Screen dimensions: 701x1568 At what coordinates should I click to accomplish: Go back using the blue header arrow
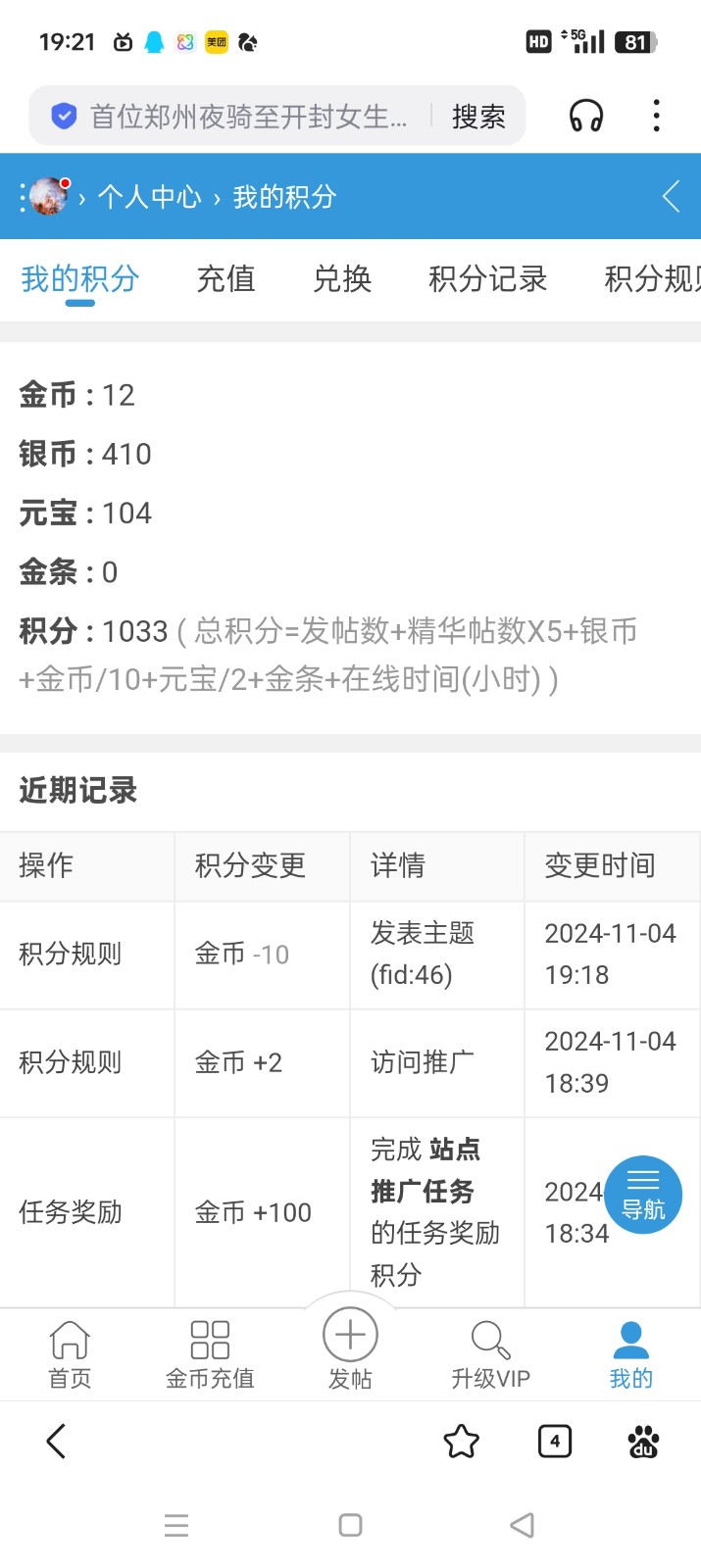[672, 196]
